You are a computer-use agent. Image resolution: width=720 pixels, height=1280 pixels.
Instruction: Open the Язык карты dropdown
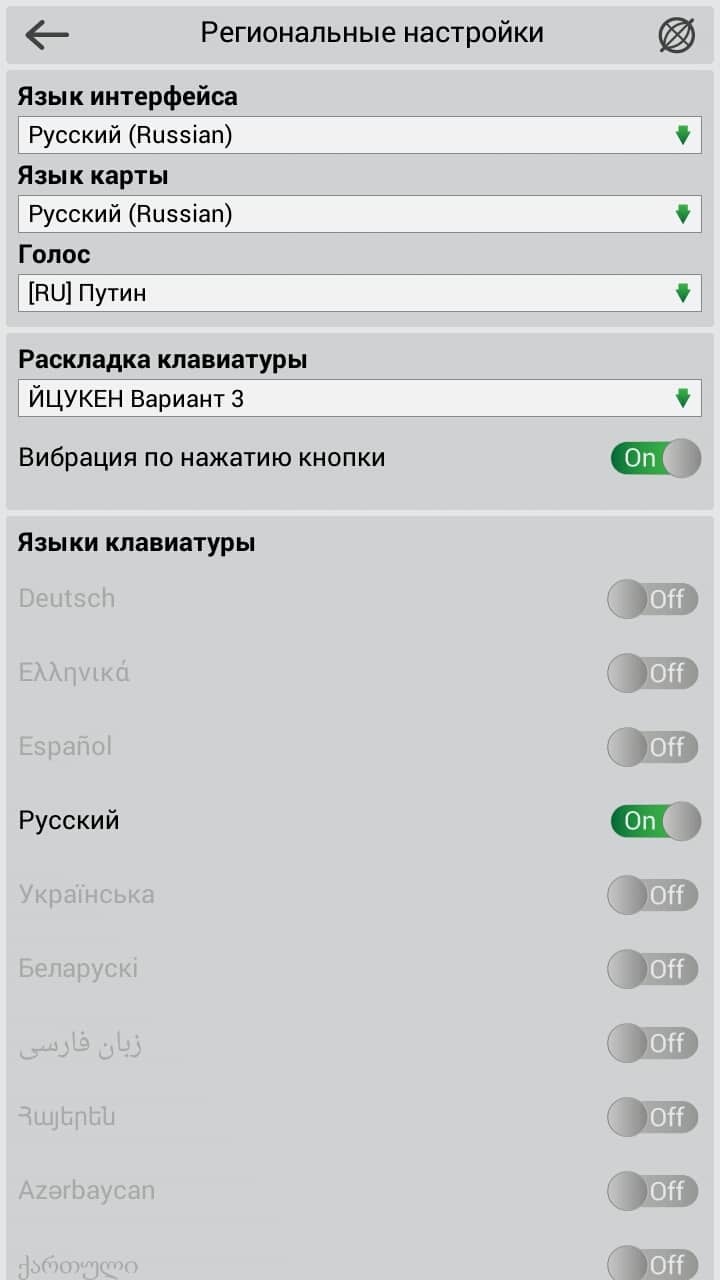coord(359,214)
